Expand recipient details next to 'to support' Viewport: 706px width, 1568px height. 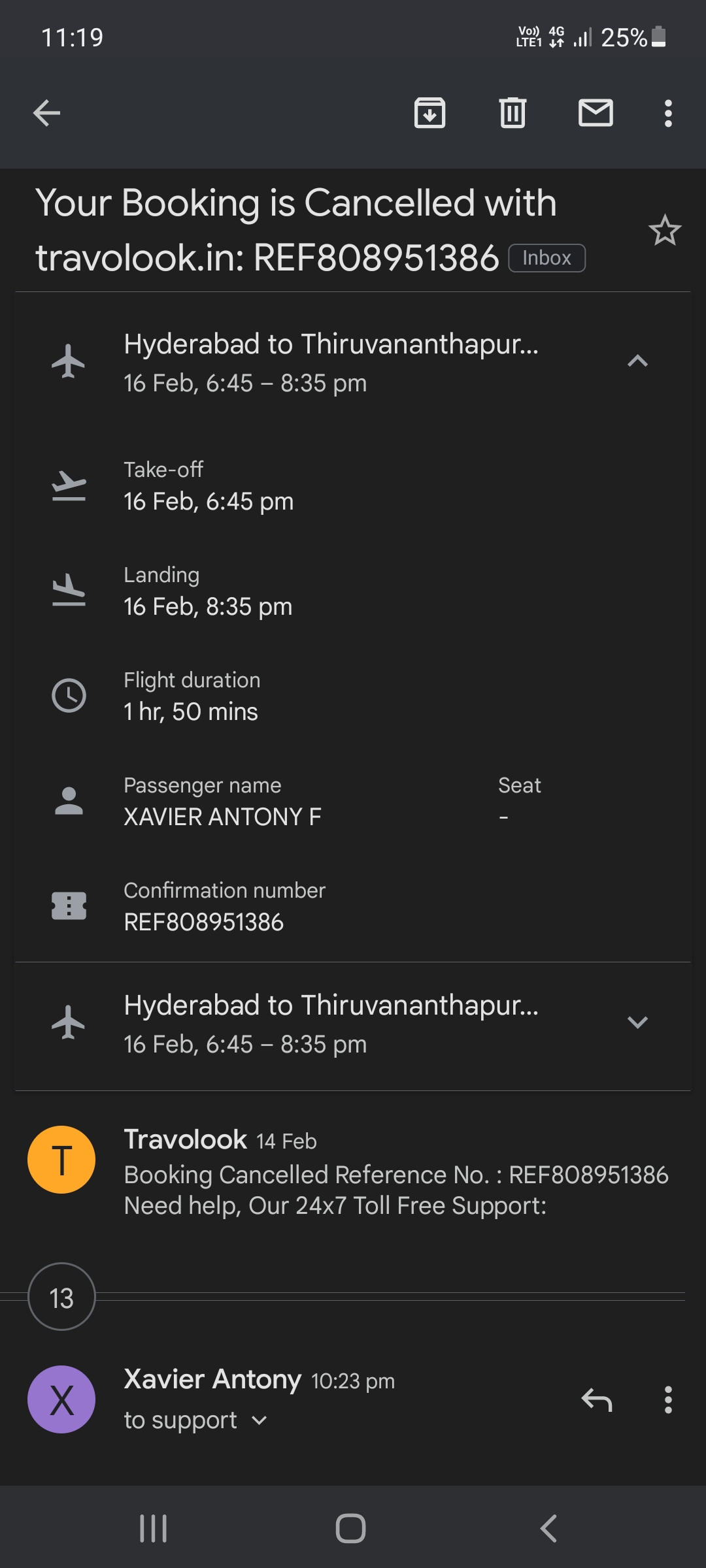[260, 1420]
